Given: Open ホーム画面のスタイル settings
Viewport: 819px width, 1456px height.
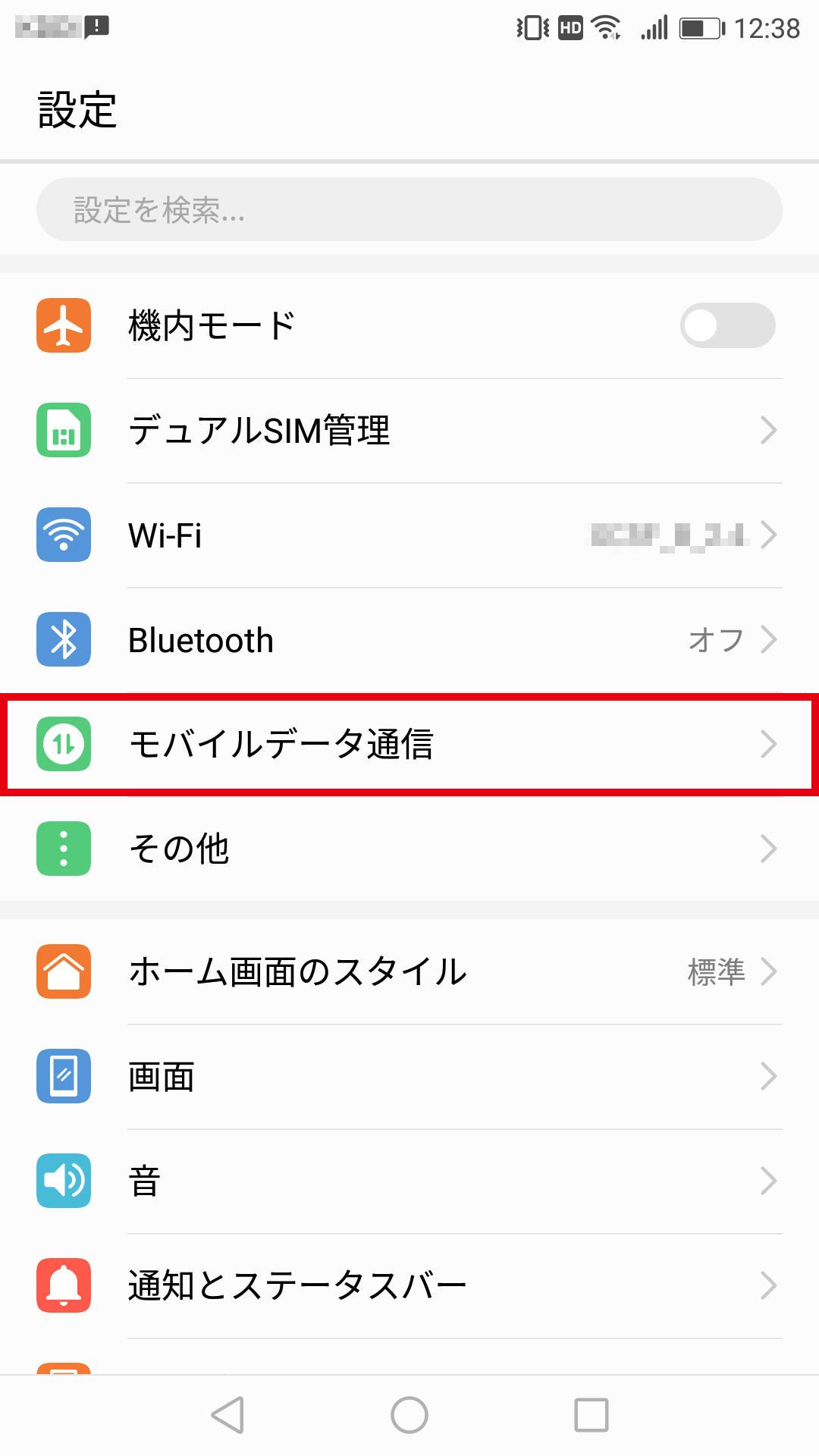Looking at the screenshot, I should (x=409, y=971).
